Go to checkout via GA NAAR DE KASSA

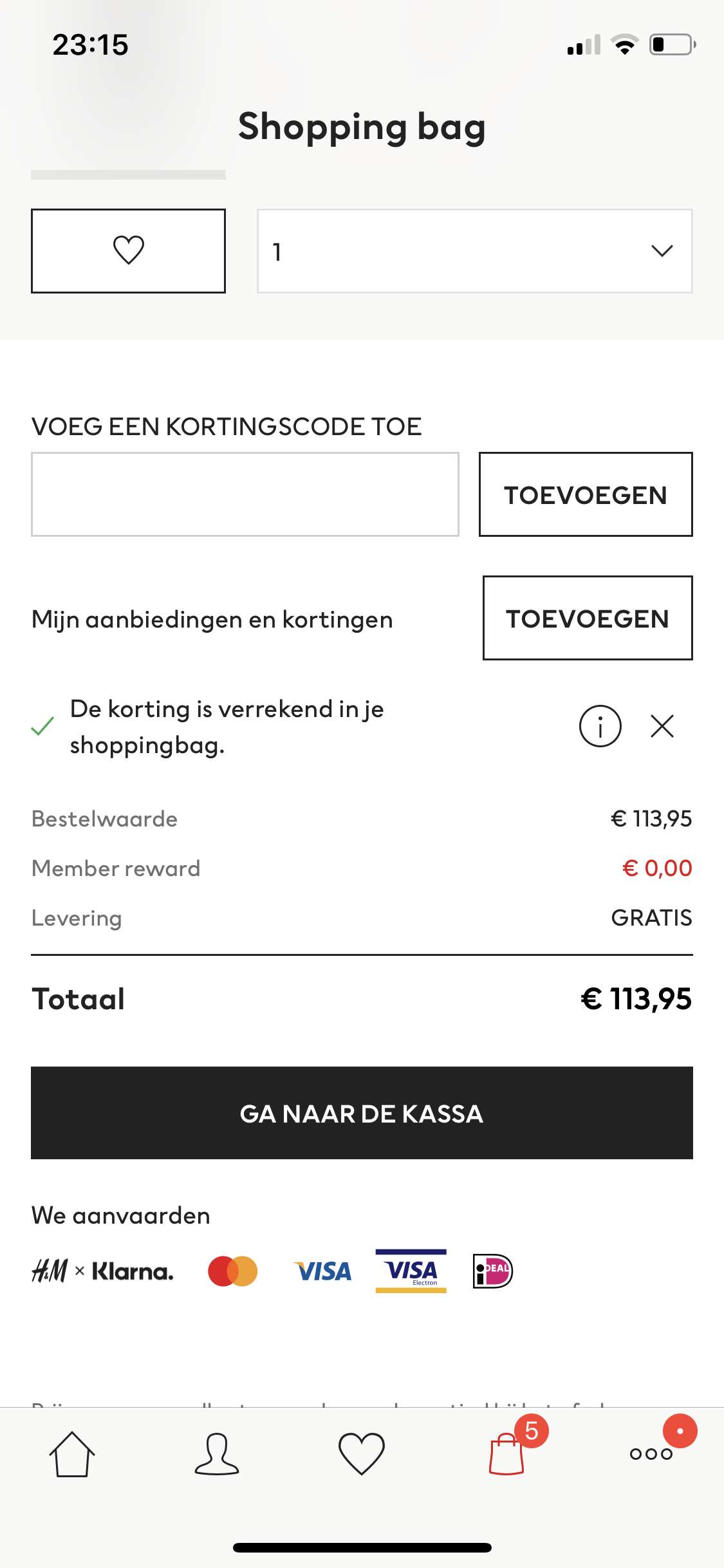pos(362,1113)
